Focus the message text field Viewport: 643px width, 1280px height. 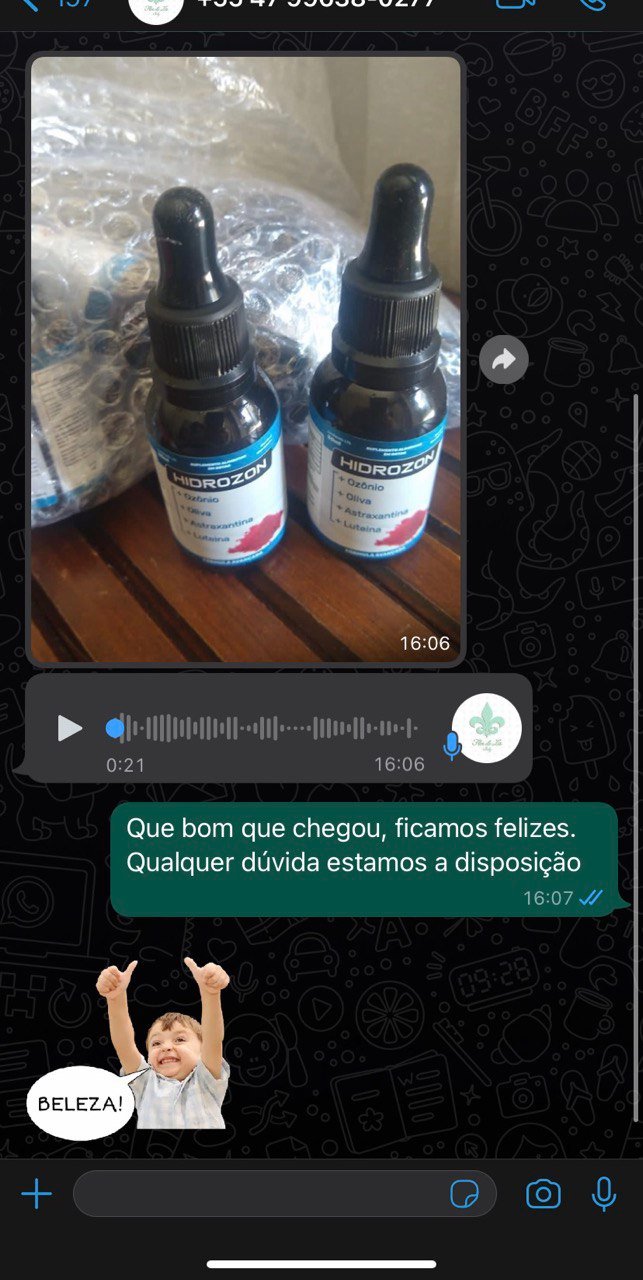coord(260,1193)
